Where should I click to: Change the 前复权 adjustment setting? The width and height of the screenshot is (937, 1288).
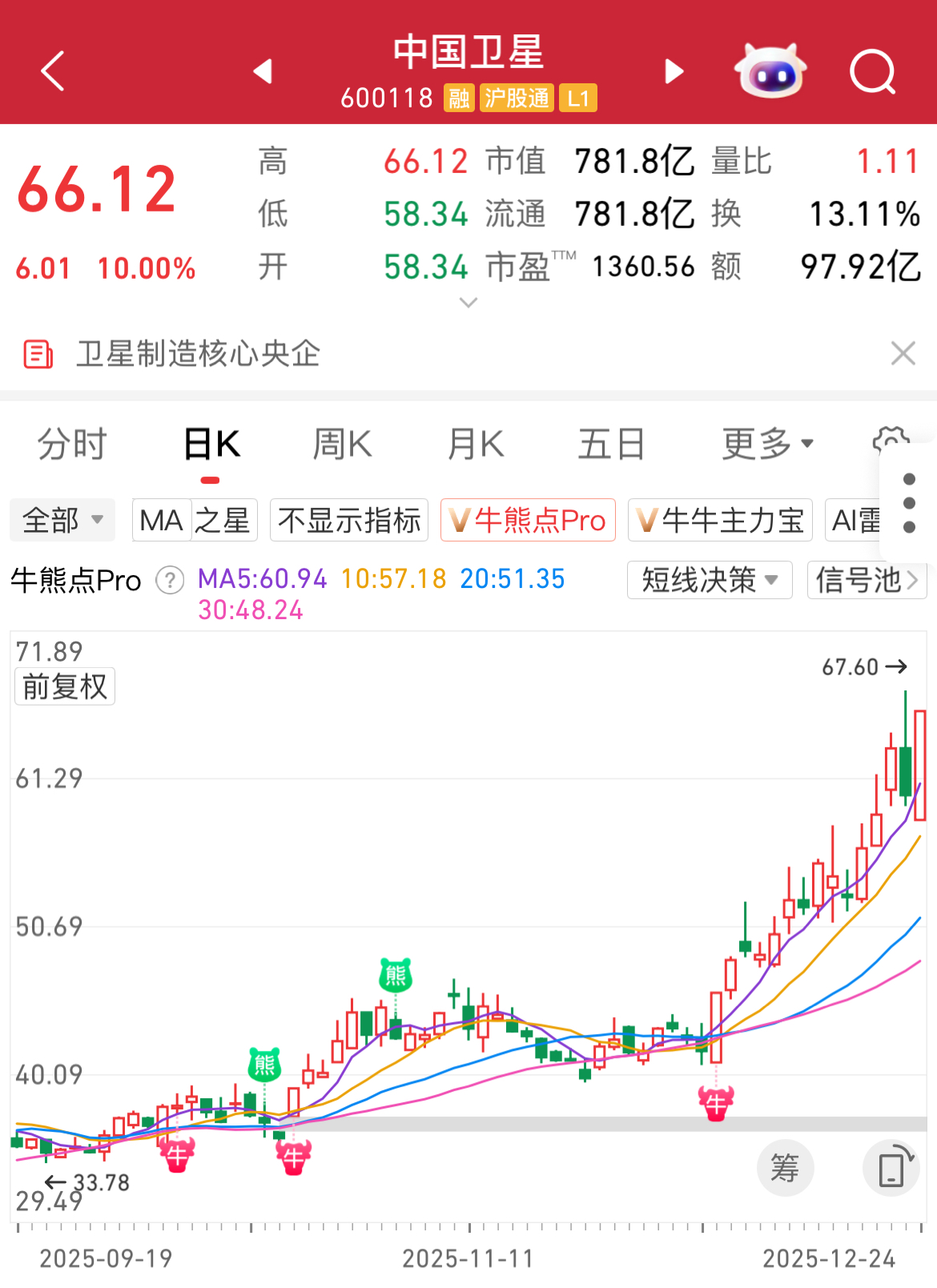65,686
